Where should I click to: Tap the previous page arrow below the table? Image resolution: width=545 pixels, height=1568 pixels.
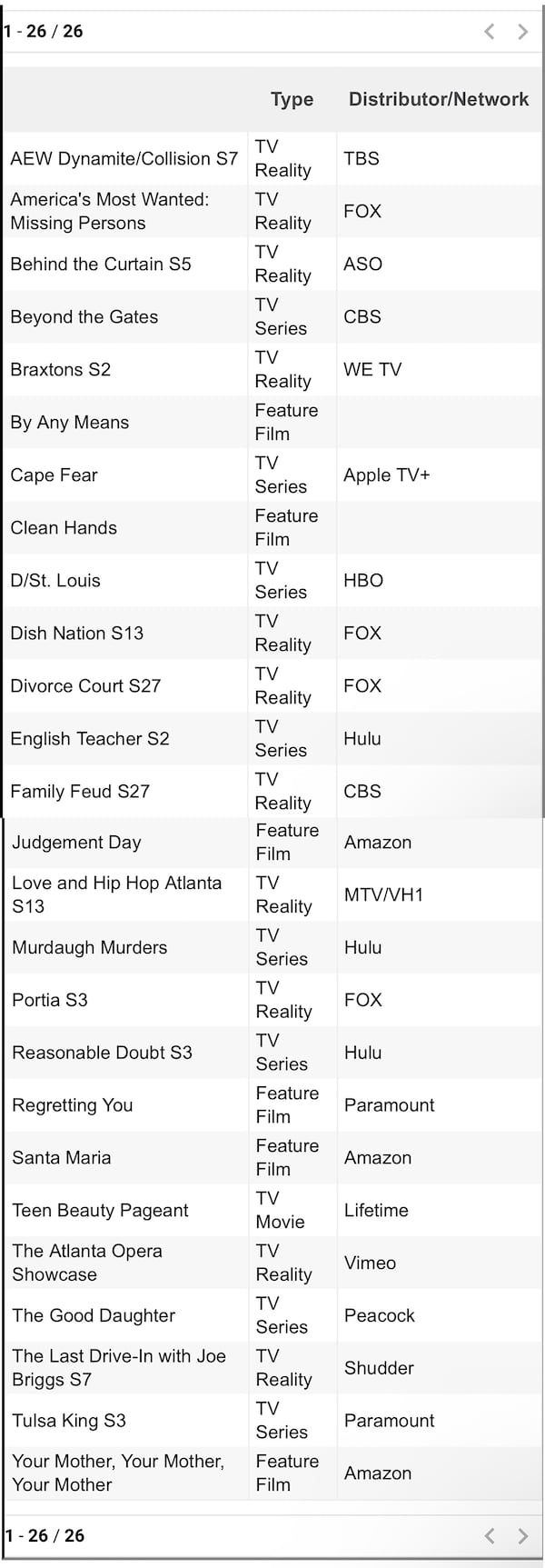[490, 1535]
